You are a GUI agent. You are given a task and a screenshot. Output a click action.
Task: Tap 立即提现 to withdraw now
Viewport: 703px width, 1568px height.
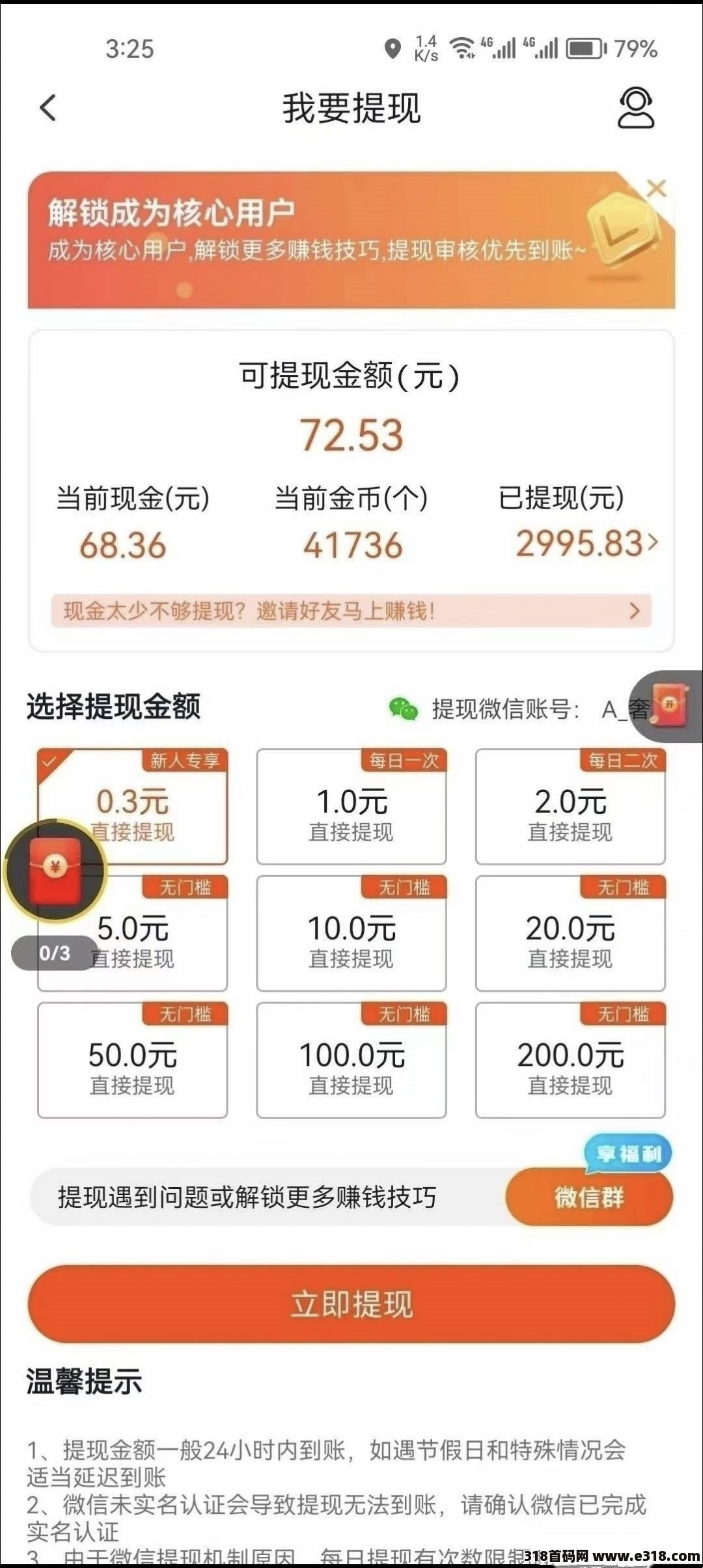tap(351, 1305)
